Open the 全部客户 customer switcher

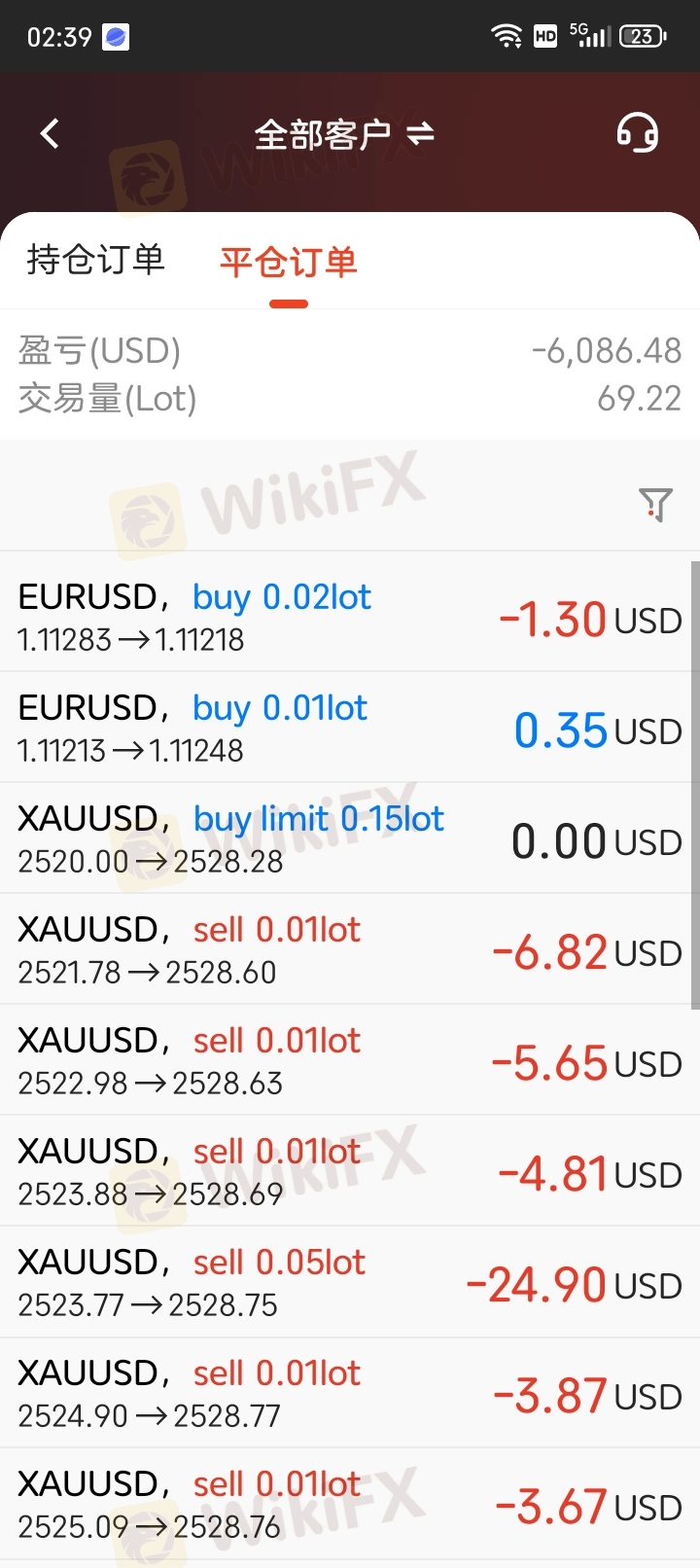tap(344, 134)
